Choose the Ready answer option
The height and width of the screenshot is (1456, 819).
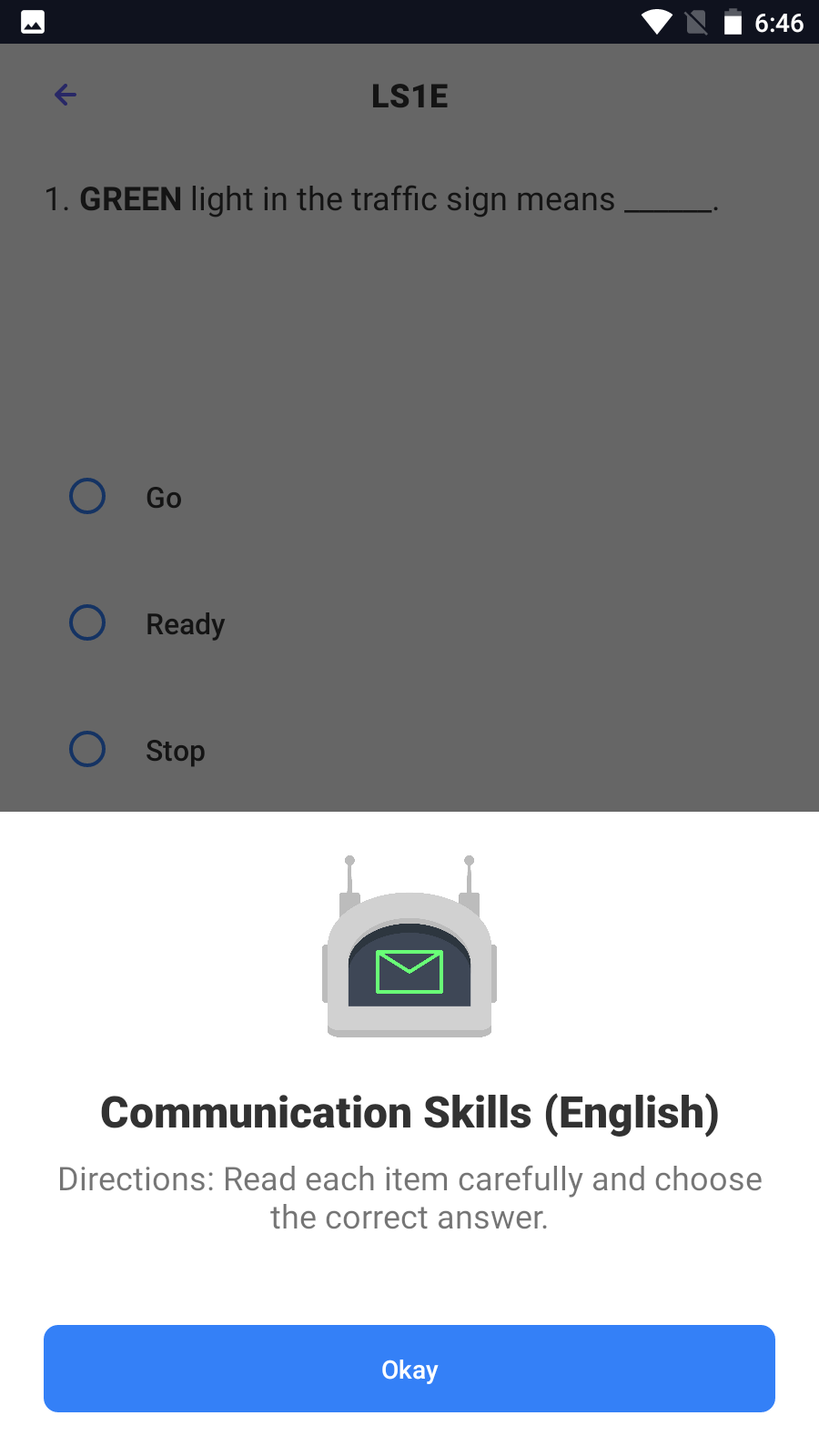pyautogui.click(x=88, y=623)
